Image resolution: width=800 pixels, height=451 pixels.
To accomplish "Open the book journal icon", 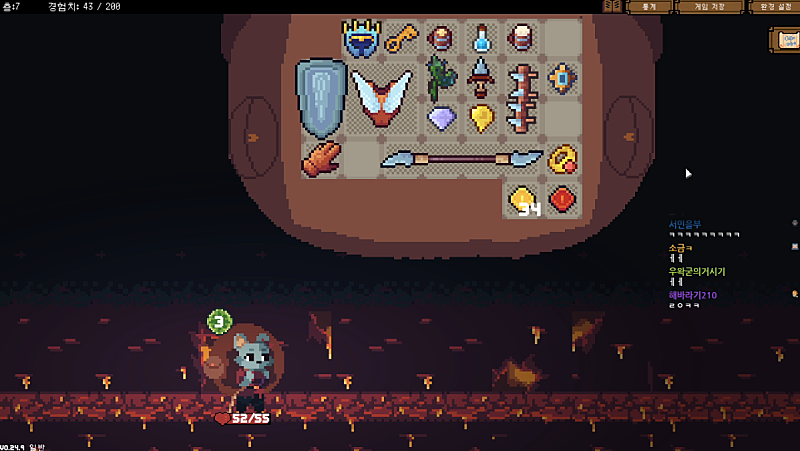I will tap(612, 6).
